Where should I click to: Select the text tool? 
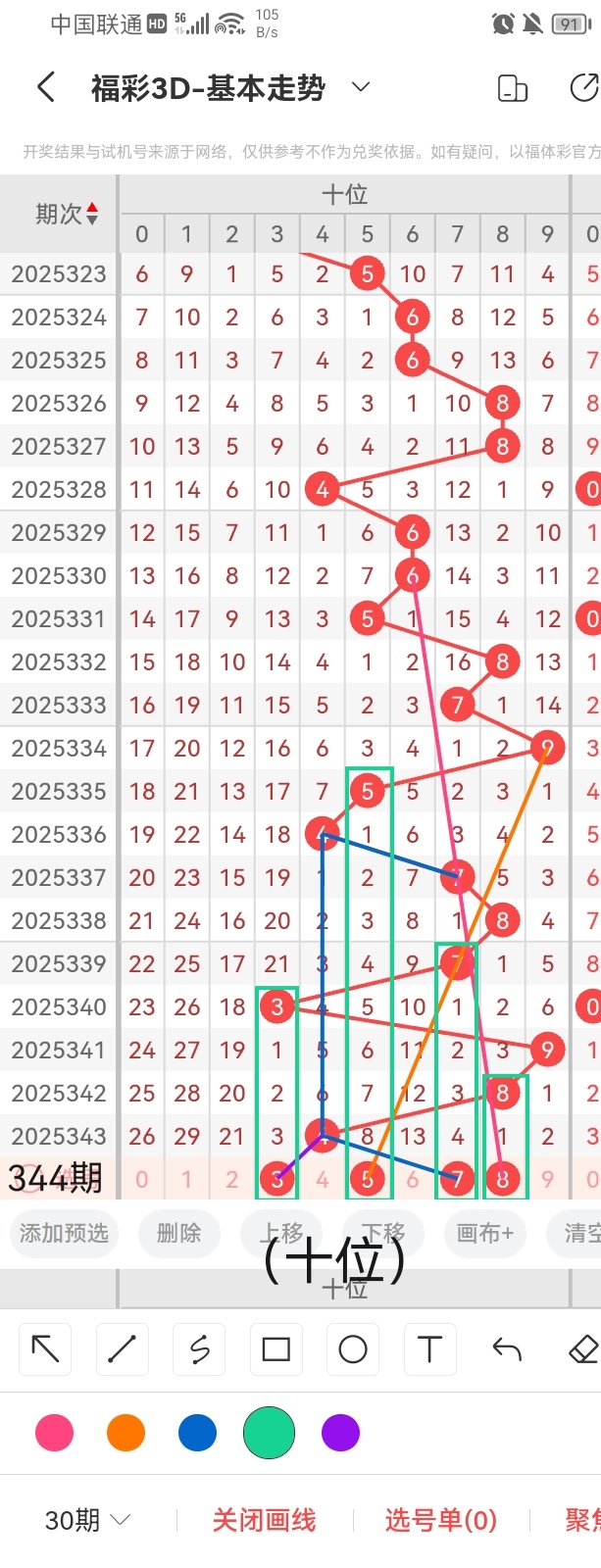[429, 1349]
